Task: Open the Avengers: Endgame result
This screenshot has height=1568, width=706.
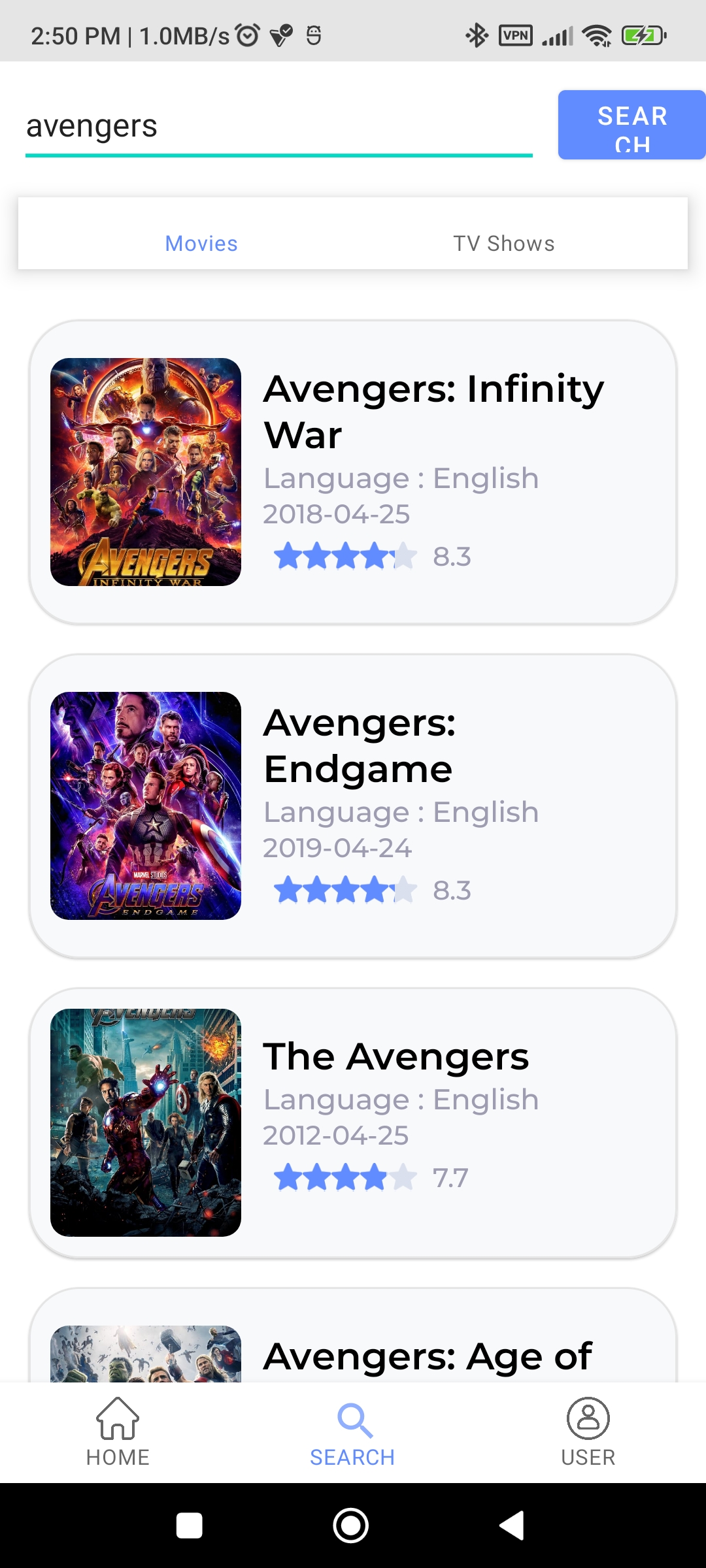Action: (353, 806)
